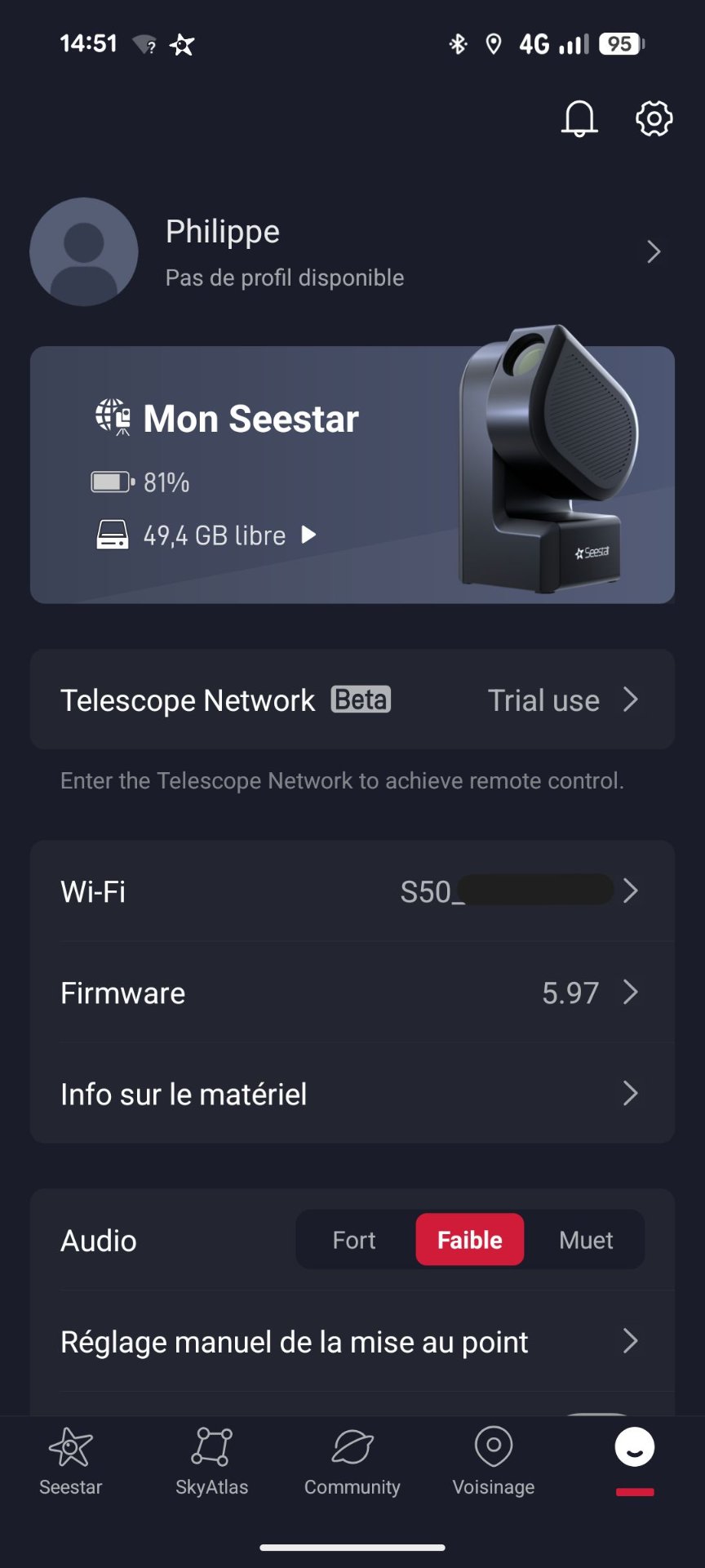This screenshot has height=1568, width=705.
Task: Open the settings gear
Action: click(x=654, y=119)
